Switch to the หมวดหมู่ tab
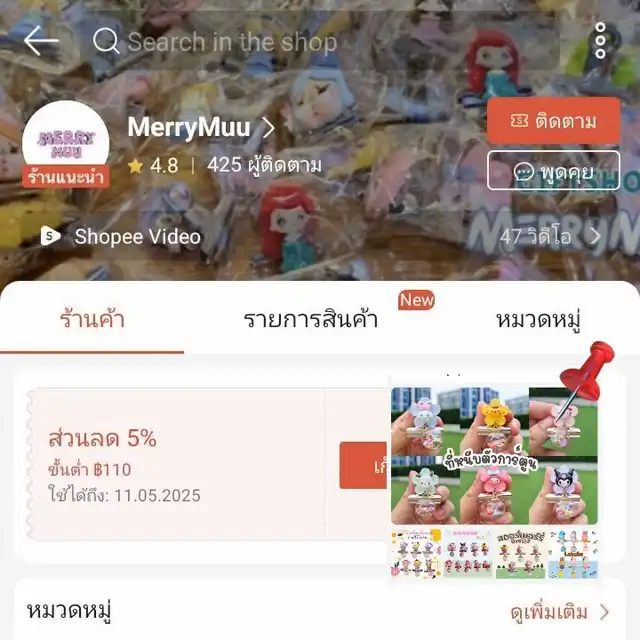Screen dimensions: 640x640 [x=539, y=321]
